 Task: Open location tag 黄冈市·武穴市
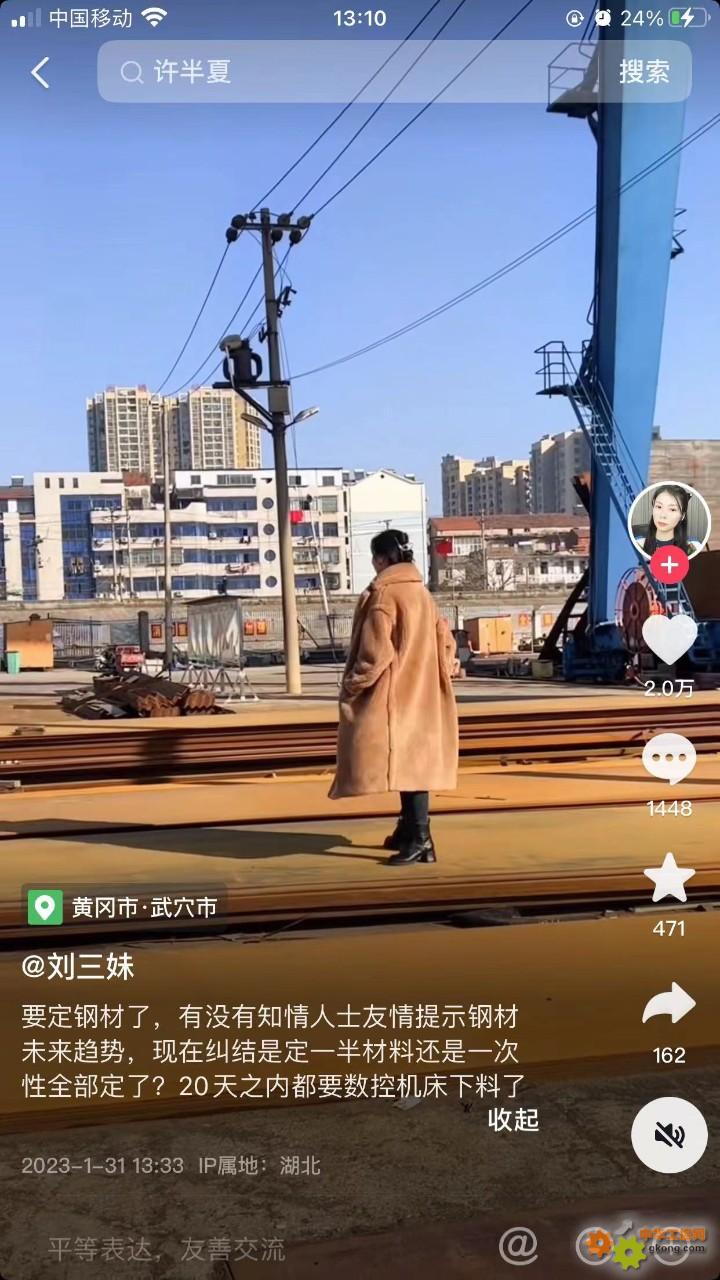tap(124, 907)
